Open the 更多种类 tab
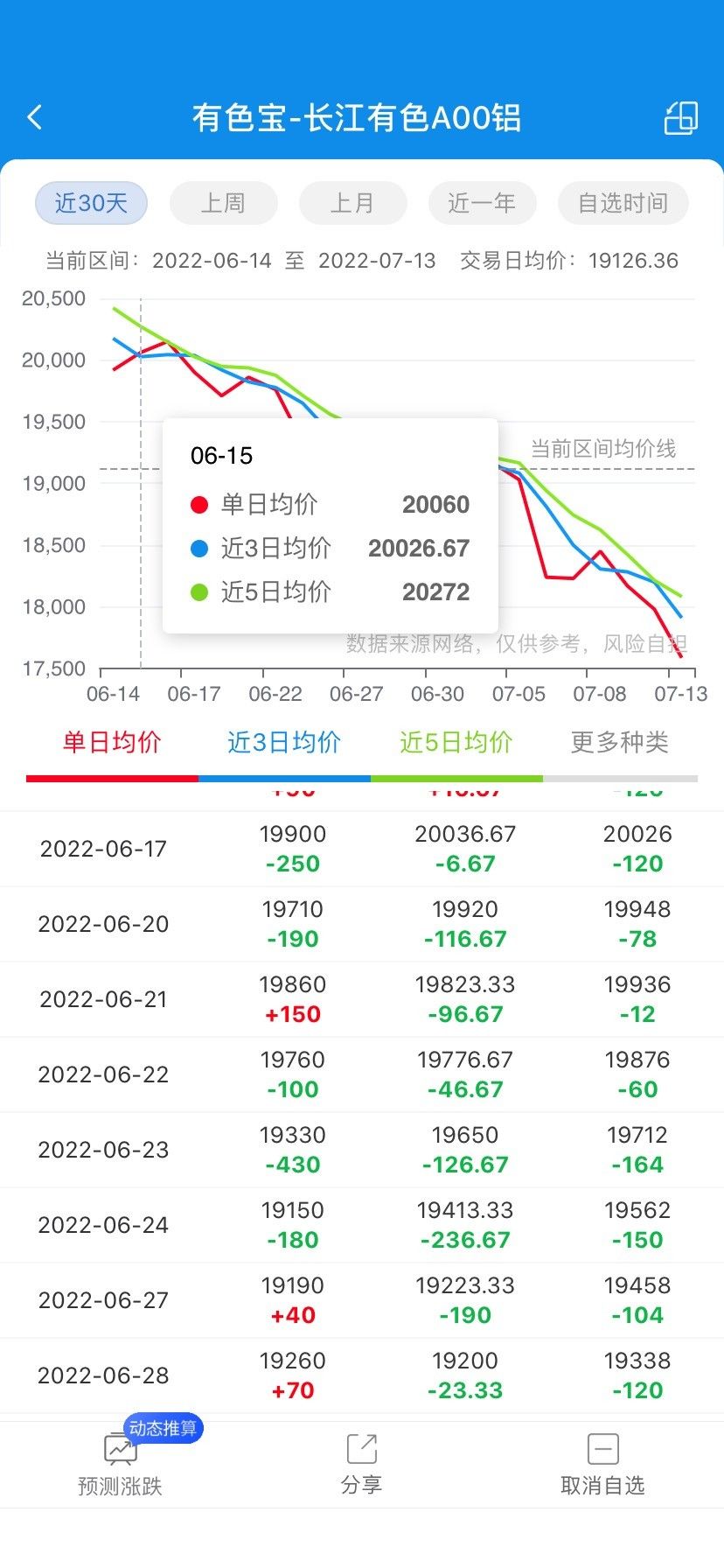 (x=620, y=743)
